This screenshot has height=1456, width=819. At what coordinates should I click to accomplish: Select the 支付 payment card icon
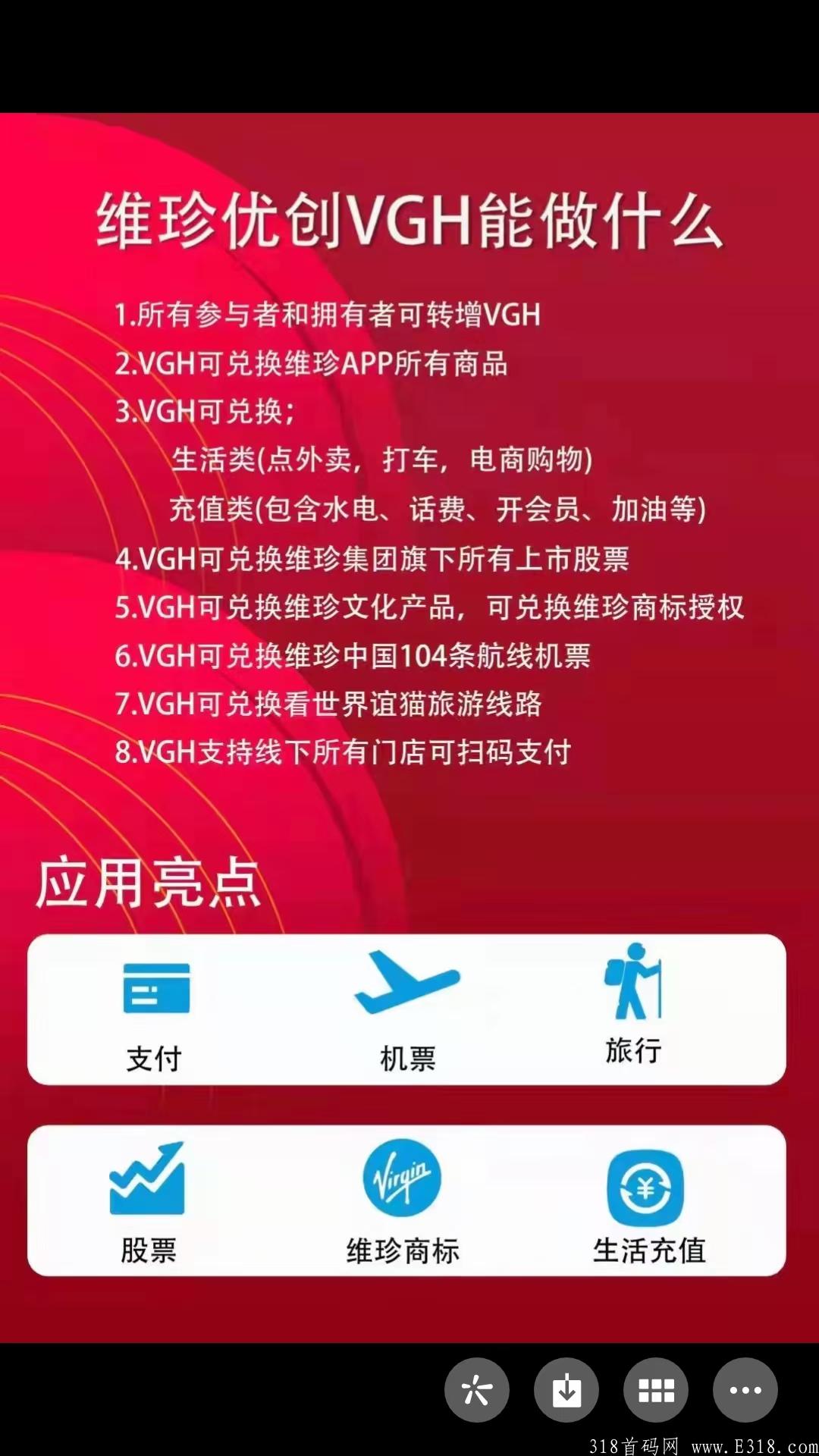(155, 990)
